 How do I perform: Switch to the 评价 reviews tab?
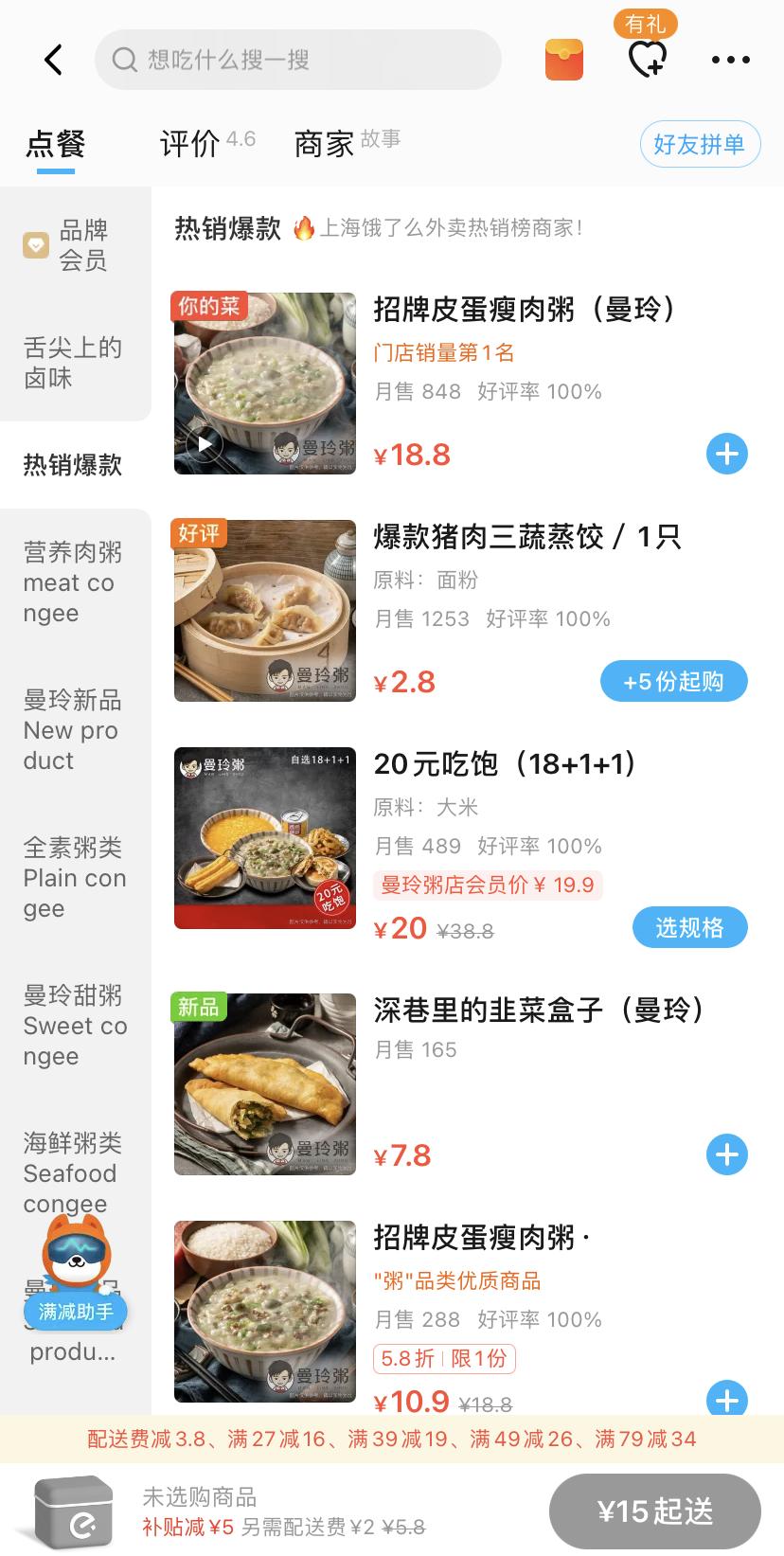pyautogui.click(x=194, y=144)
